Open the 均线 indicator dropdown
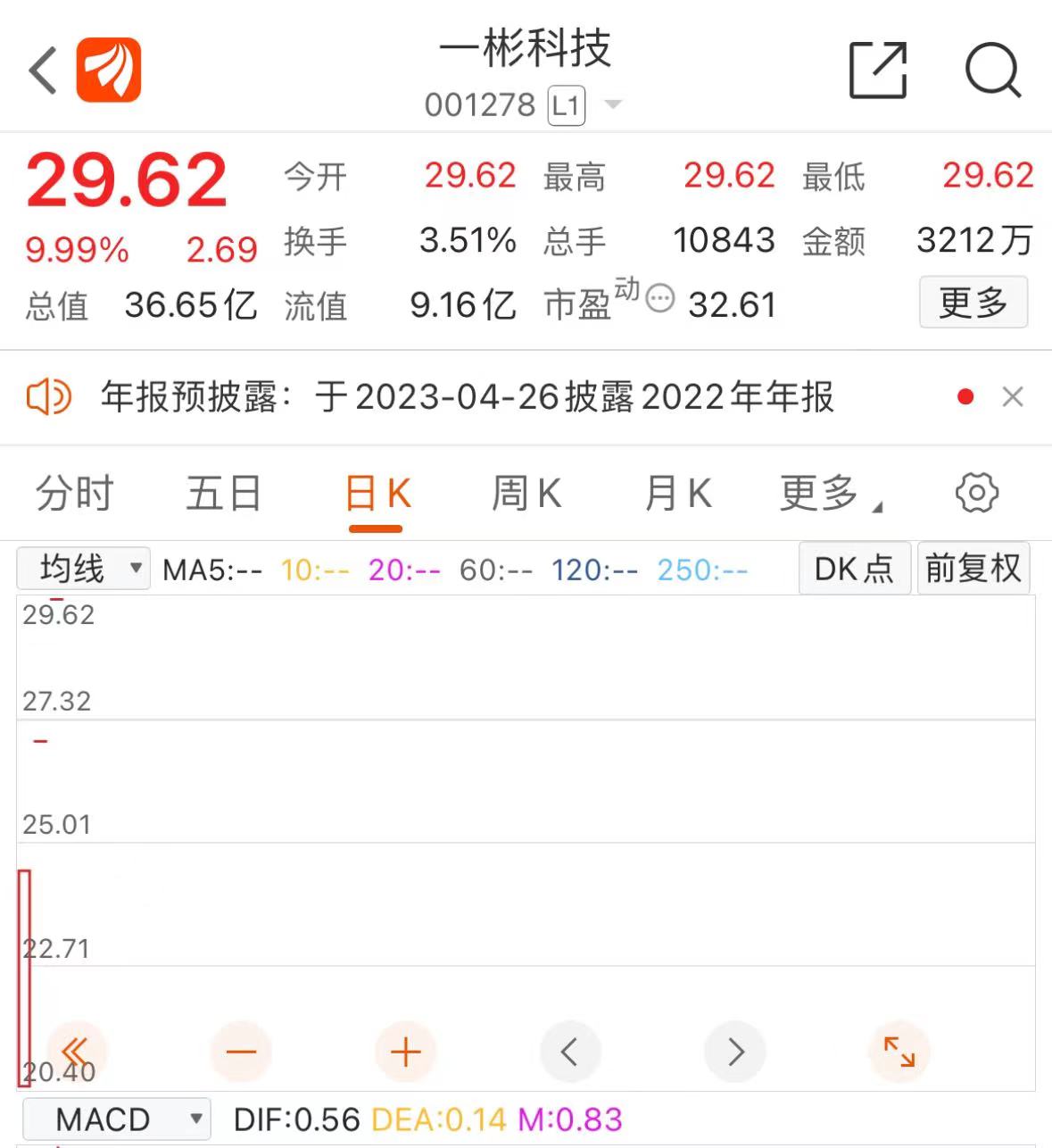1052x1148 pixels. (x=84, y=569)
